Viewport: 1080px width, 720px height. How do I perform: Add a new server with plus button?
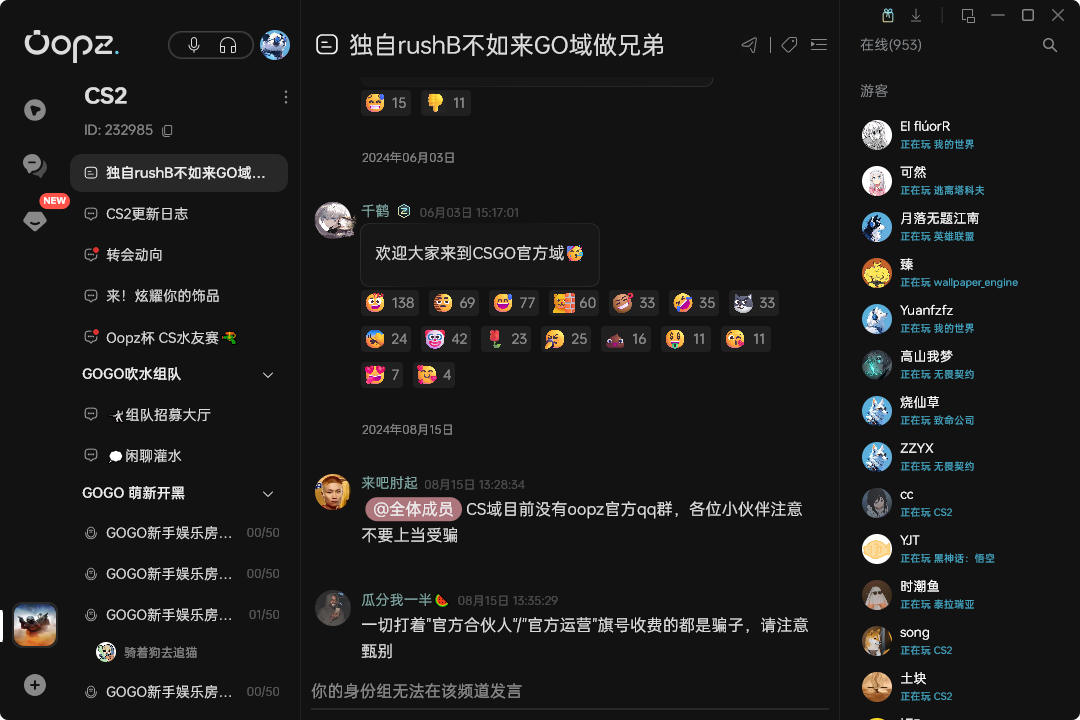point(35,685)
